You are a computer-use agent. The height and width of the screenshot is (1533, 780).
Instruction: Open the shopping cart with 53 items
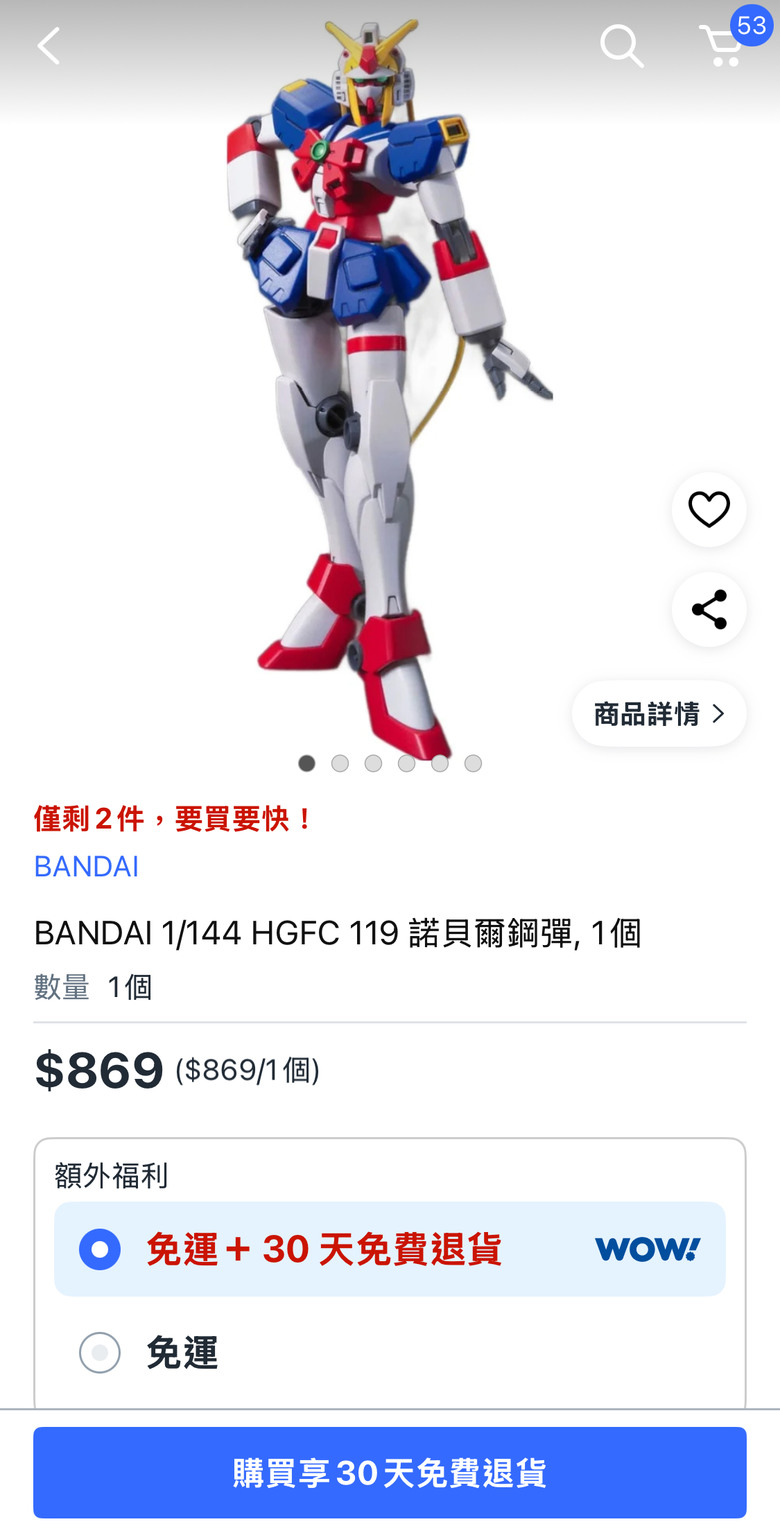click(724, 45)
